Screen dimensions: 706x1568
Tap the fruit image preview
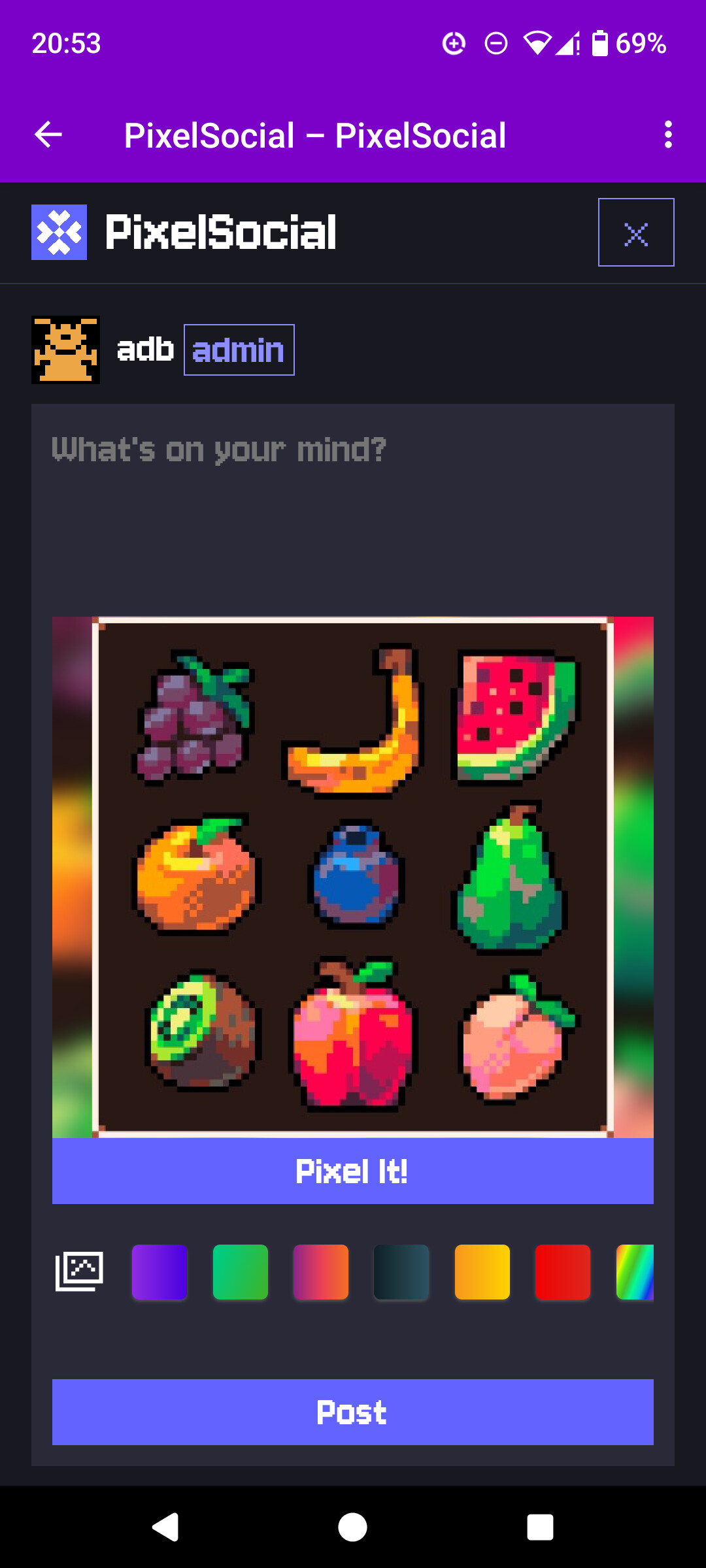point(353,877)
